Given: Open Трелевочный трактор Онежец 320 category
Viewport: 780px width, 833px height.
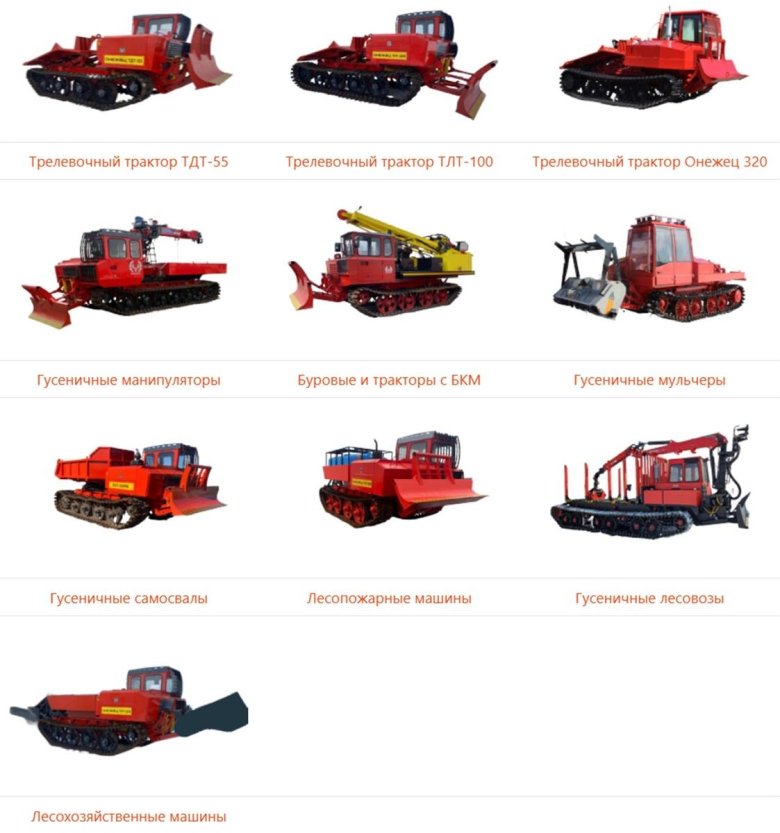Looking at the screenshot, I should click(x=650, y=161).
